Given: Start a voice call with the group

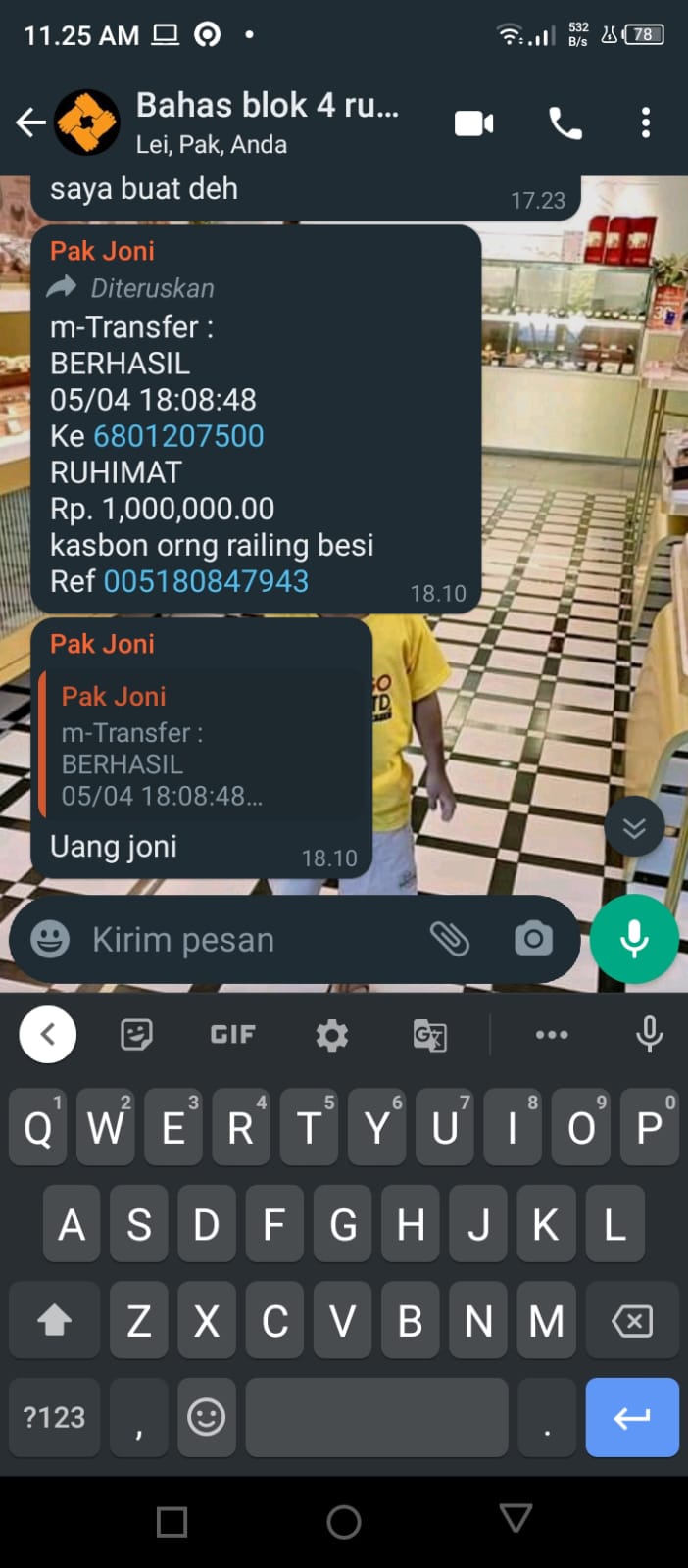Looking at the screenshot, I should [565, 123].
